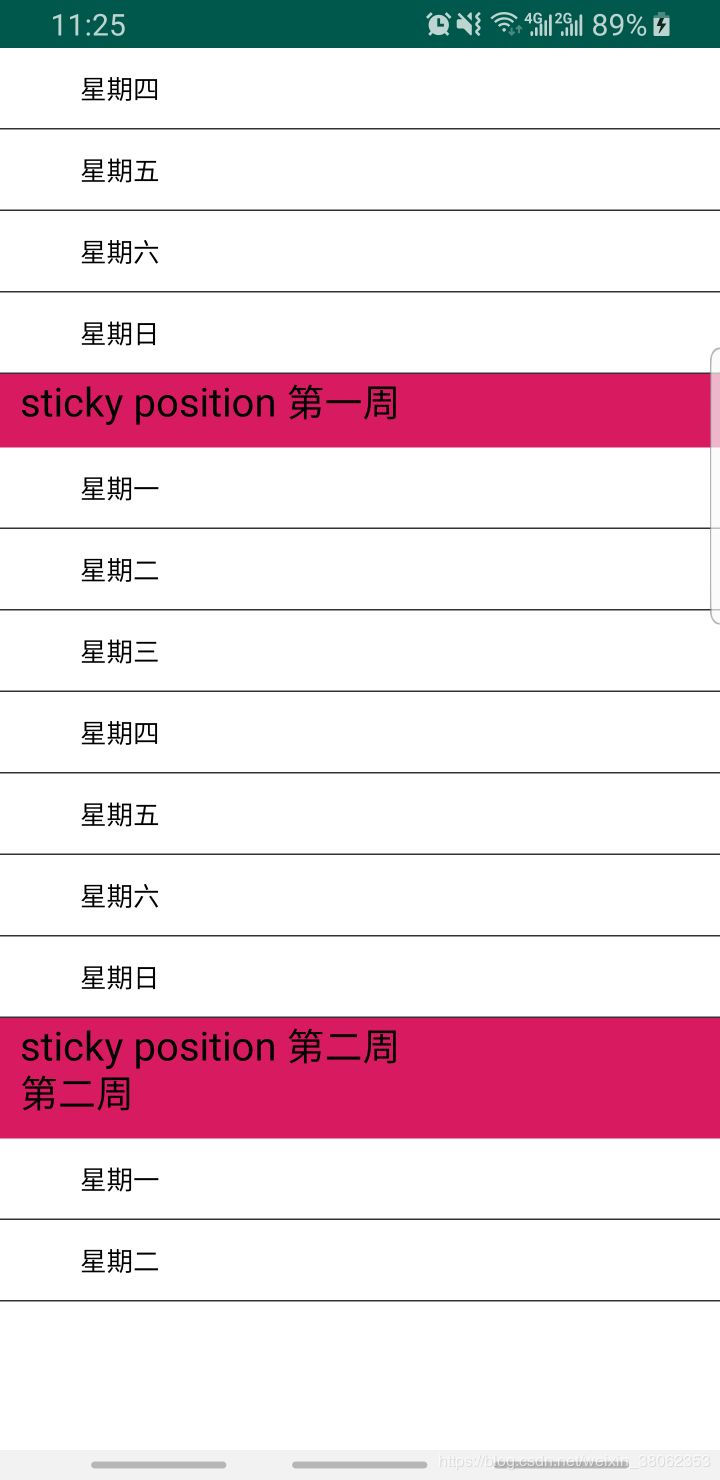The height and width of the screenshot is (1480, 720).
Task: Tap the 星期三 row in the list
Action: point(120,652)
